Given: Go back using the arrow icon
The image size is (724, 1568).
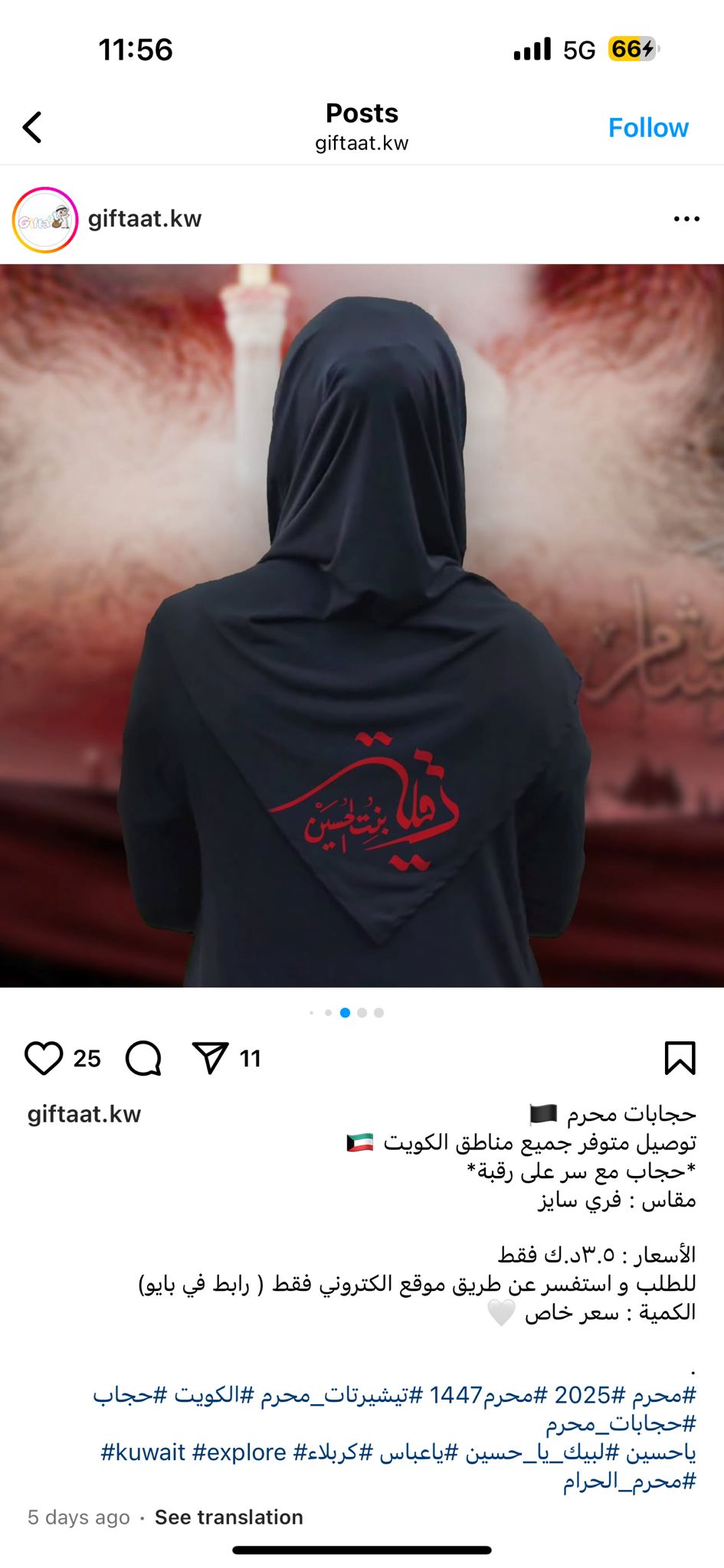Looking at the screenshot, I should point(32,127).
